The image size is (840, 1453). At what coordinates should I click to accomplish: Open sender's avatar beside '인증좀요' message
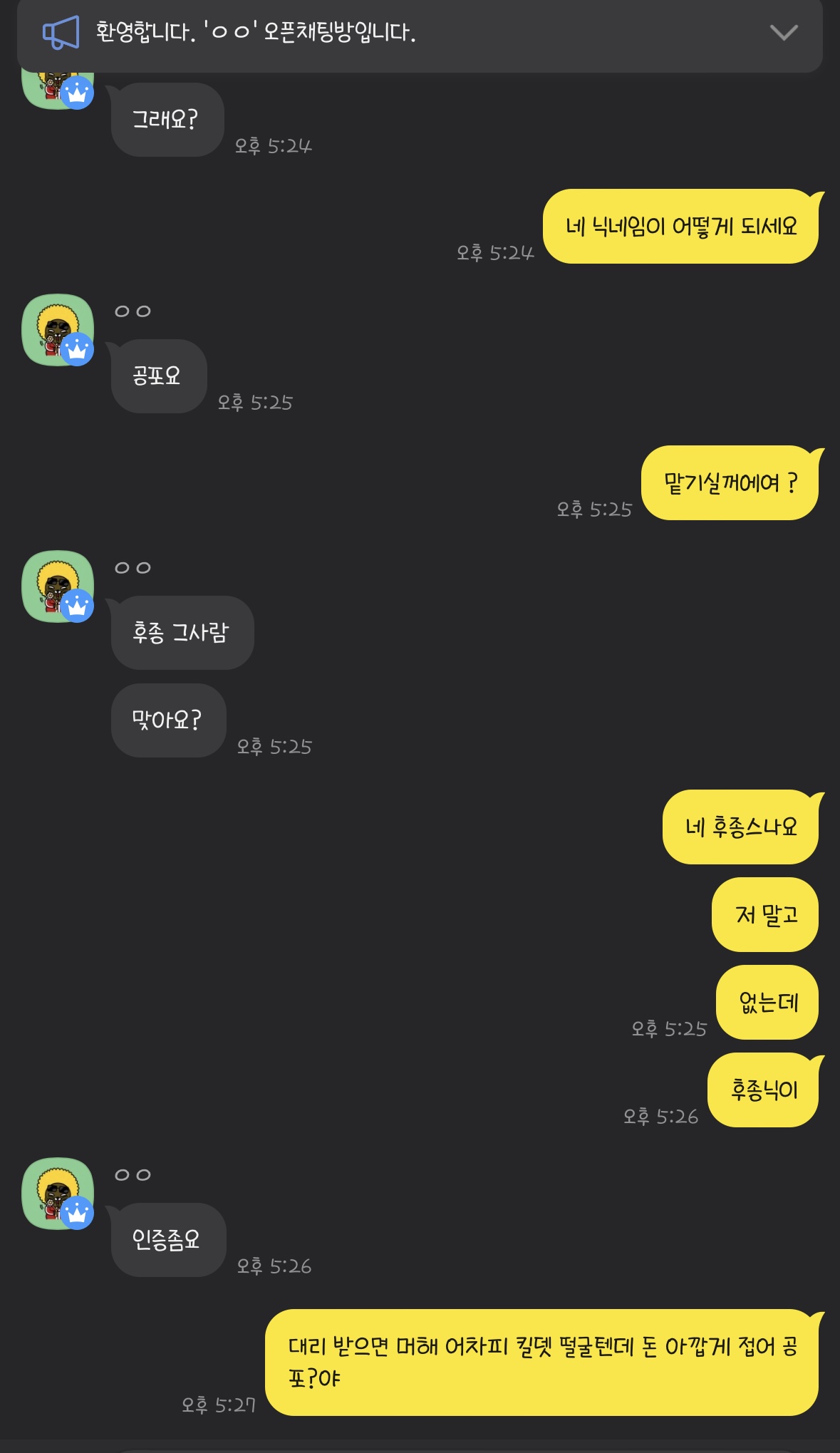point(58,1194)
